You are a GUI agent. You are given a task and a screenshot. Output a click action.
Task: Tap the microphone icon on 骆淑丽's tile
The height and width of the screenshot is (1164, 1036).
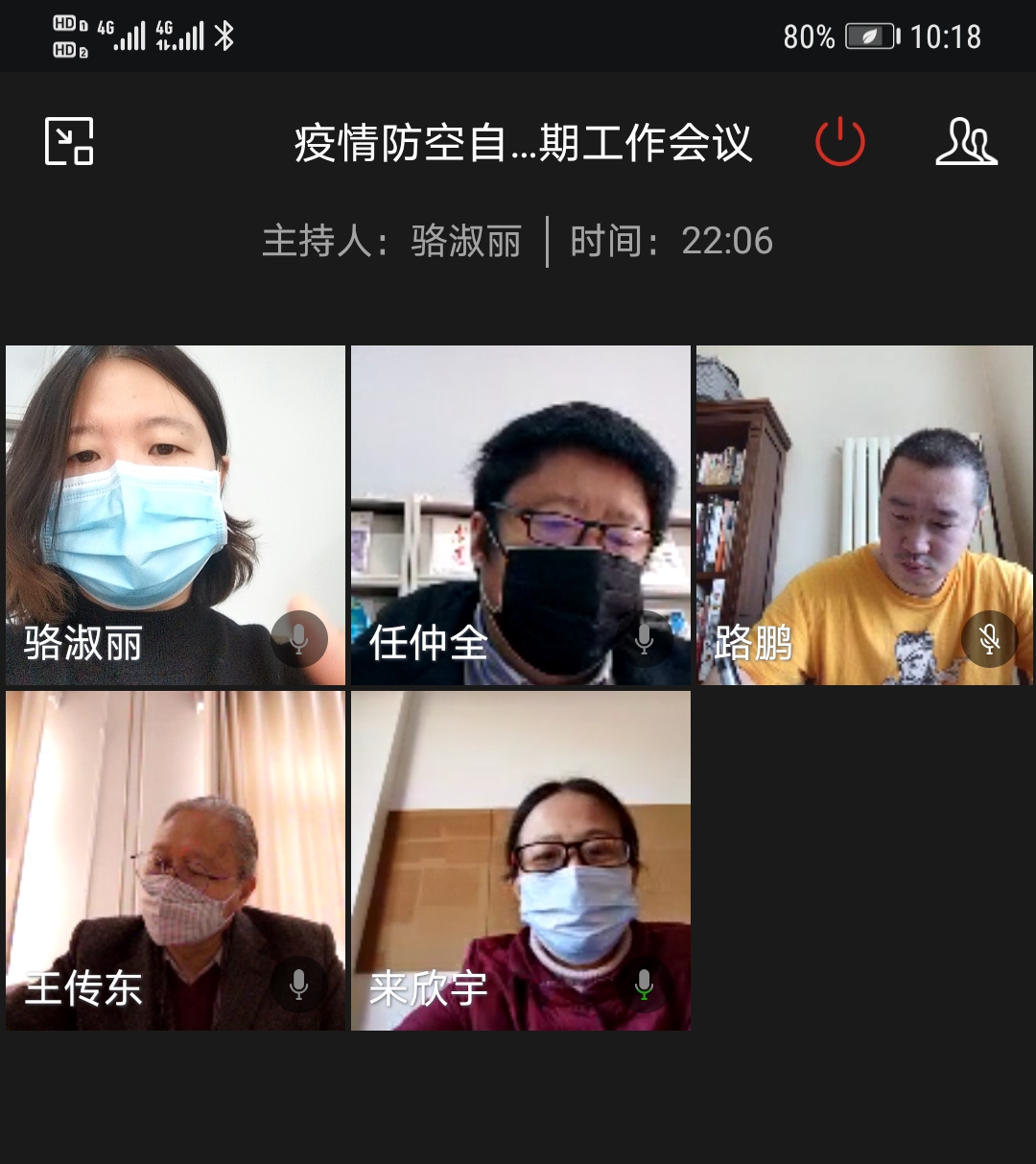coord(298,639)
